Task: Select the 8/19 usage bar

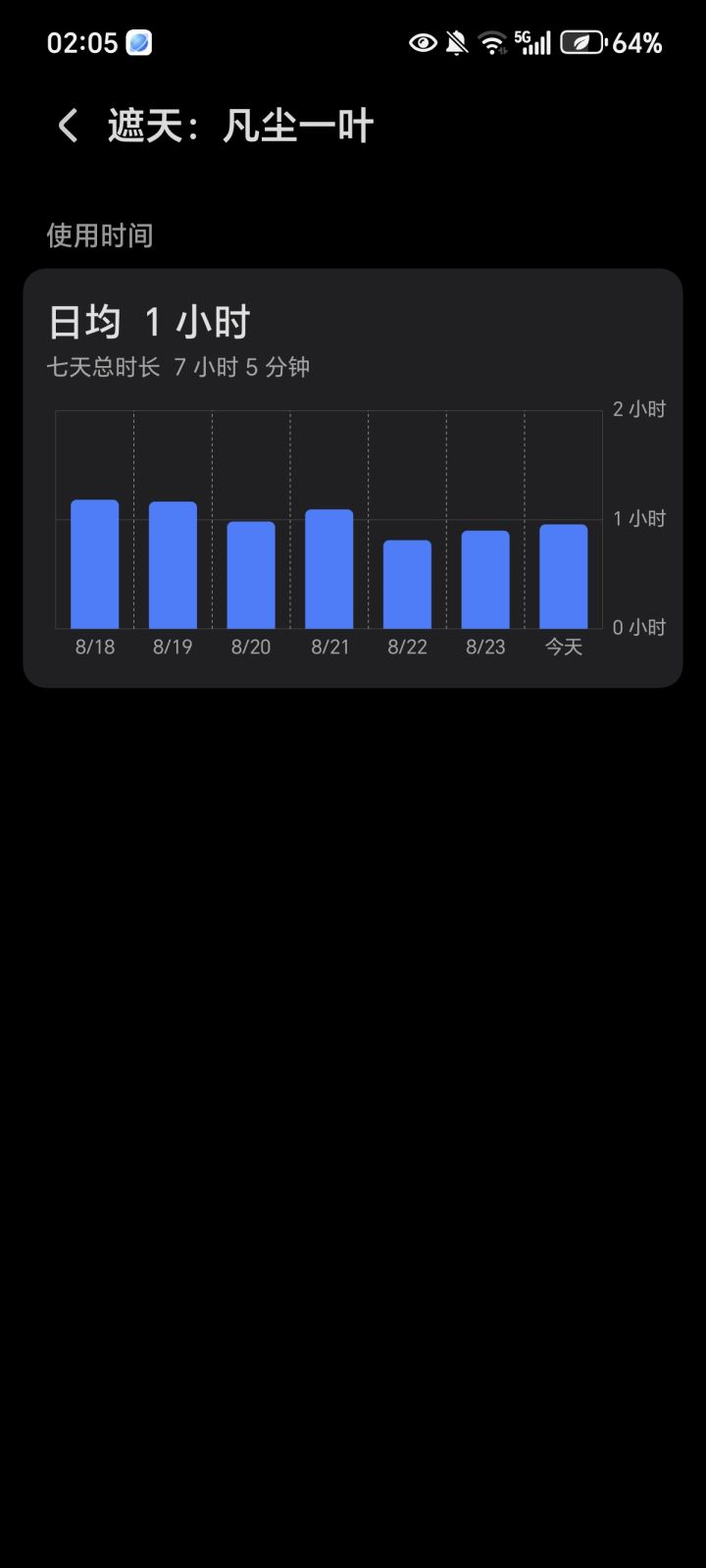Action: (173, 565)
